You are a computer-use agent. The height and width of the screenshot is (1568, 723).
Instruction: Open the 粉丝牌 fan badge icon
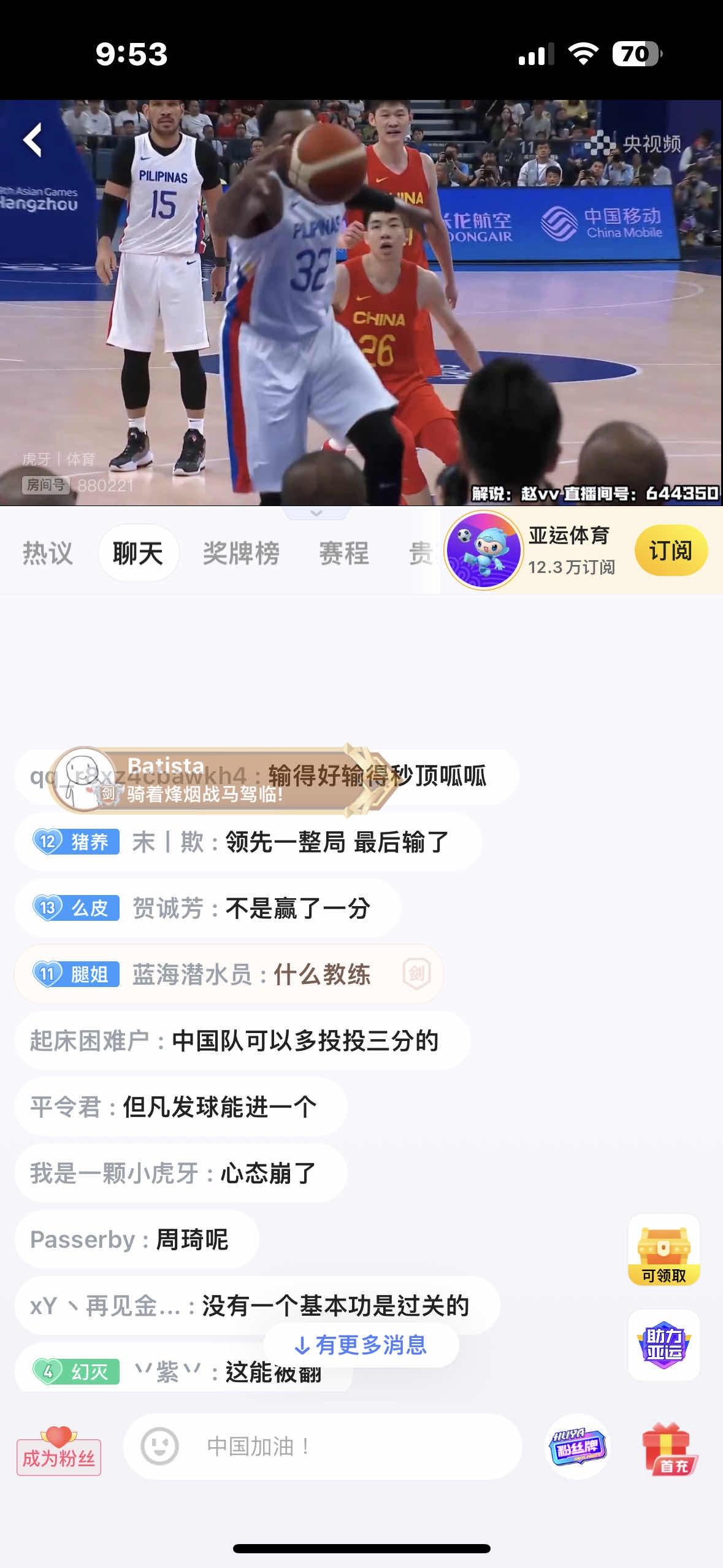coord(578,1446)
